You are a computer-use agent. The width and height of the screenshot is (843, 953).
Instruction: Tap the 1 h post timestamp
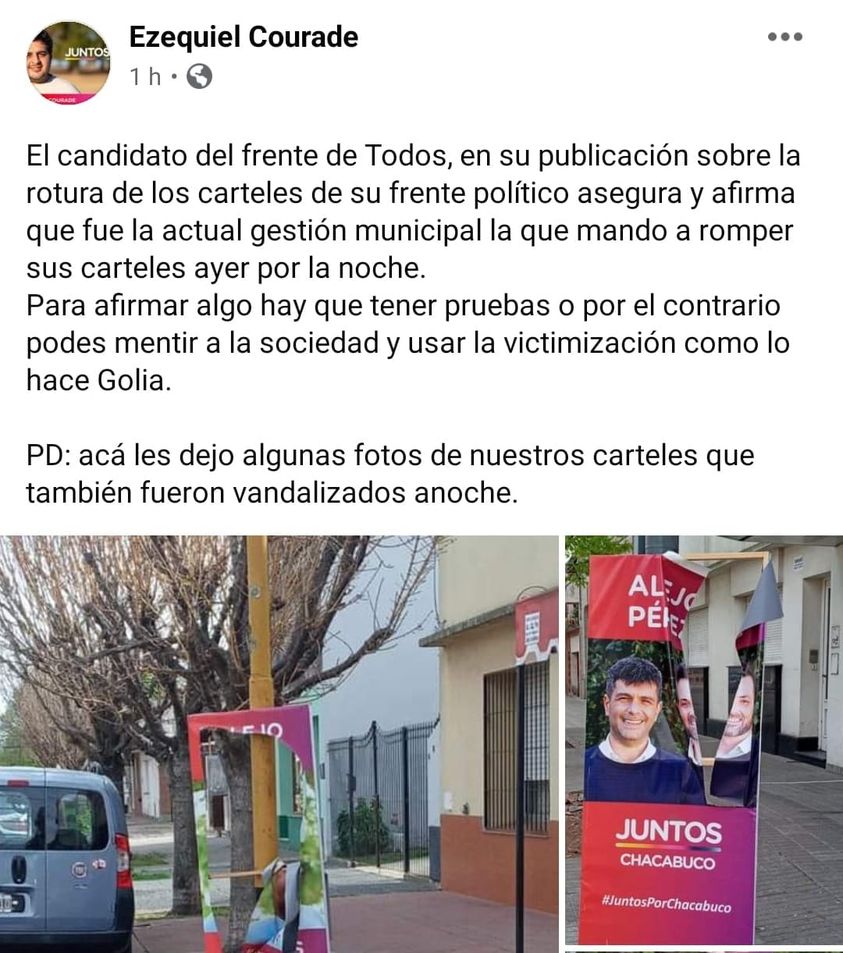coord(145,77)
